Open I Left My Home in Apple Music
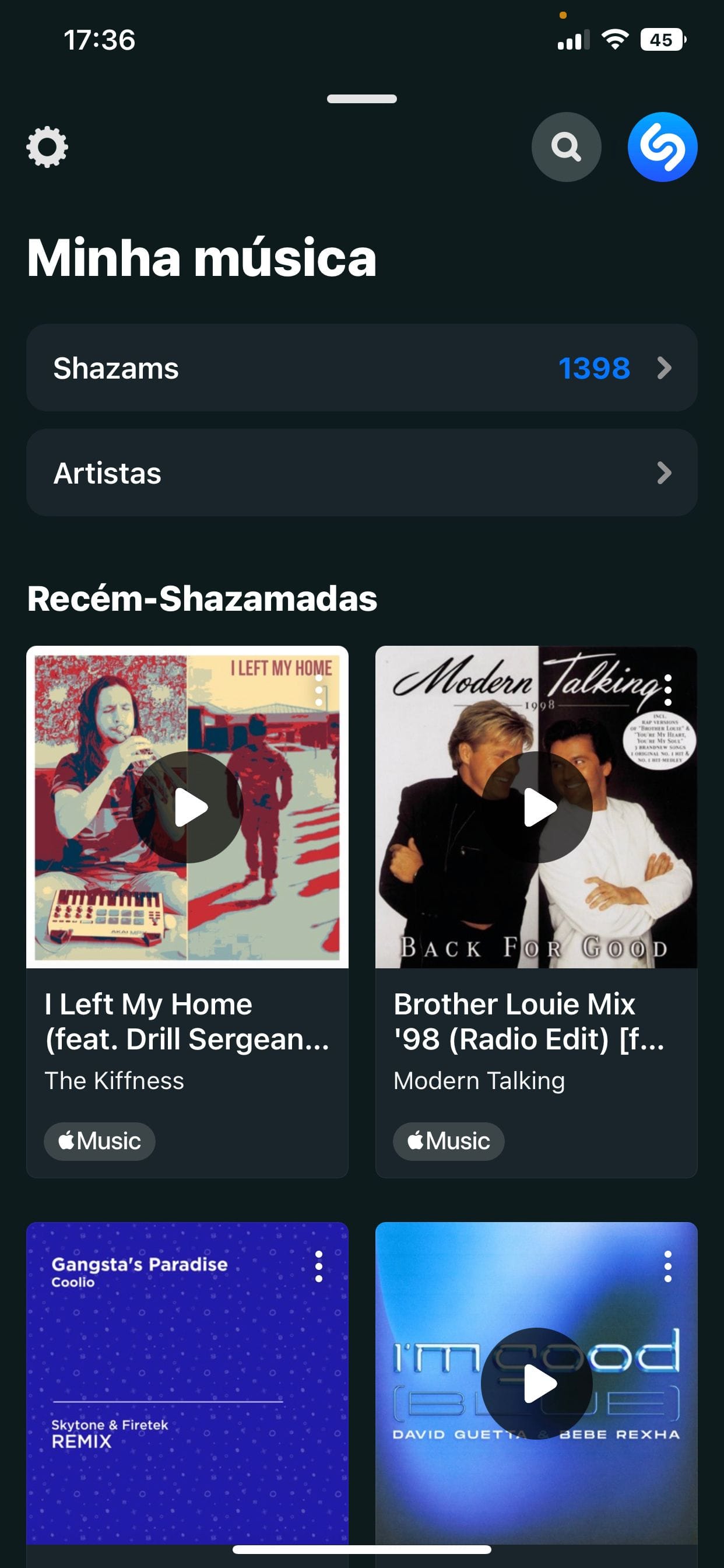 coord(99,1140)
